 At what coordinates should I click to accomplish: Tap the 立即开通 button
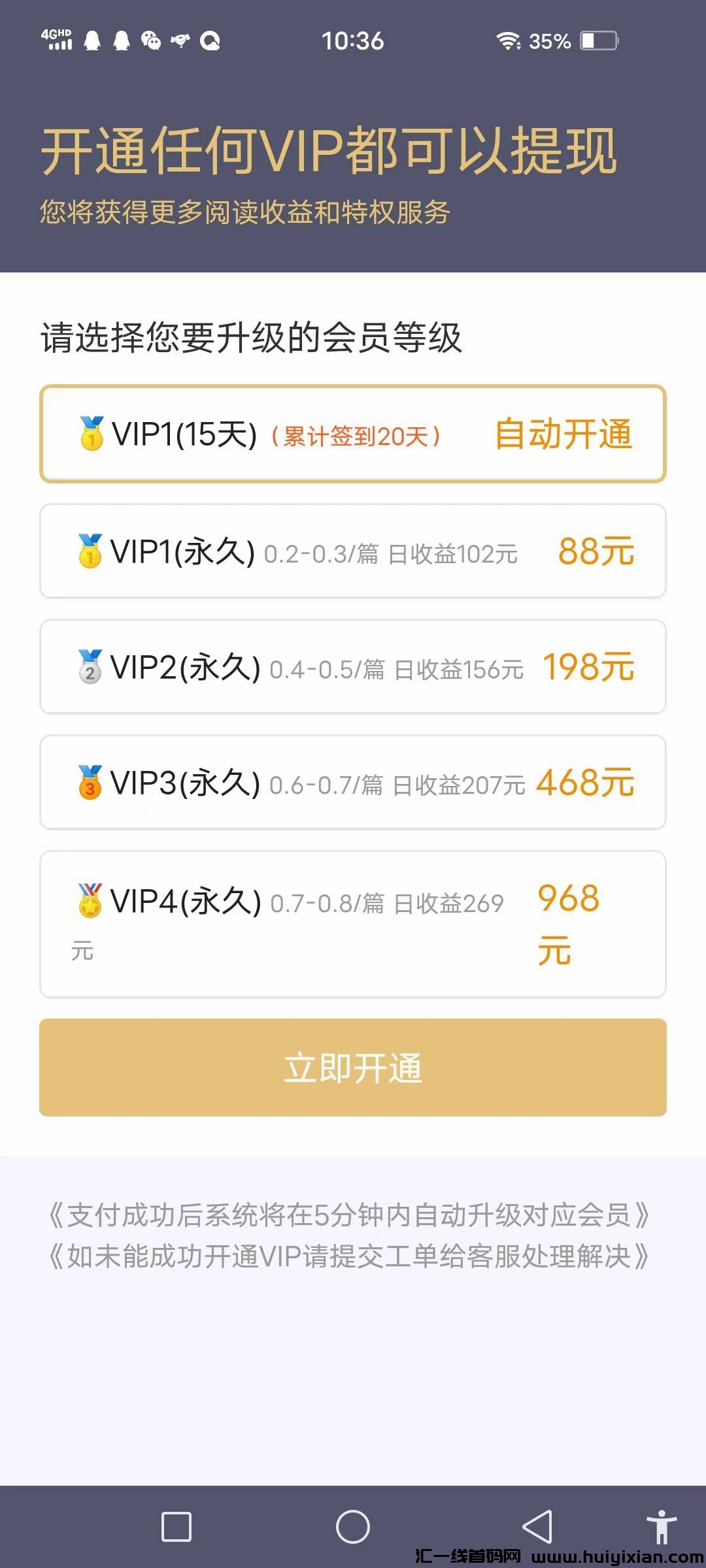click(x=353, y=1068)
